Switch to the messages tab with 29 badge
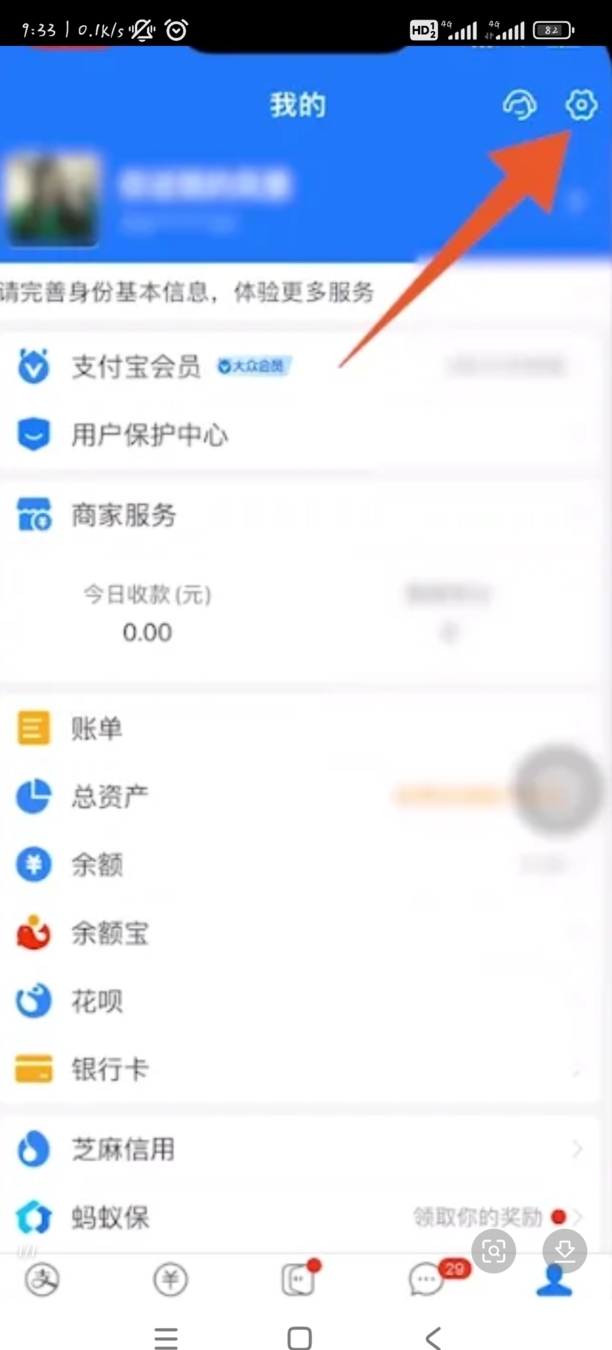 (x=428, y=1279)
